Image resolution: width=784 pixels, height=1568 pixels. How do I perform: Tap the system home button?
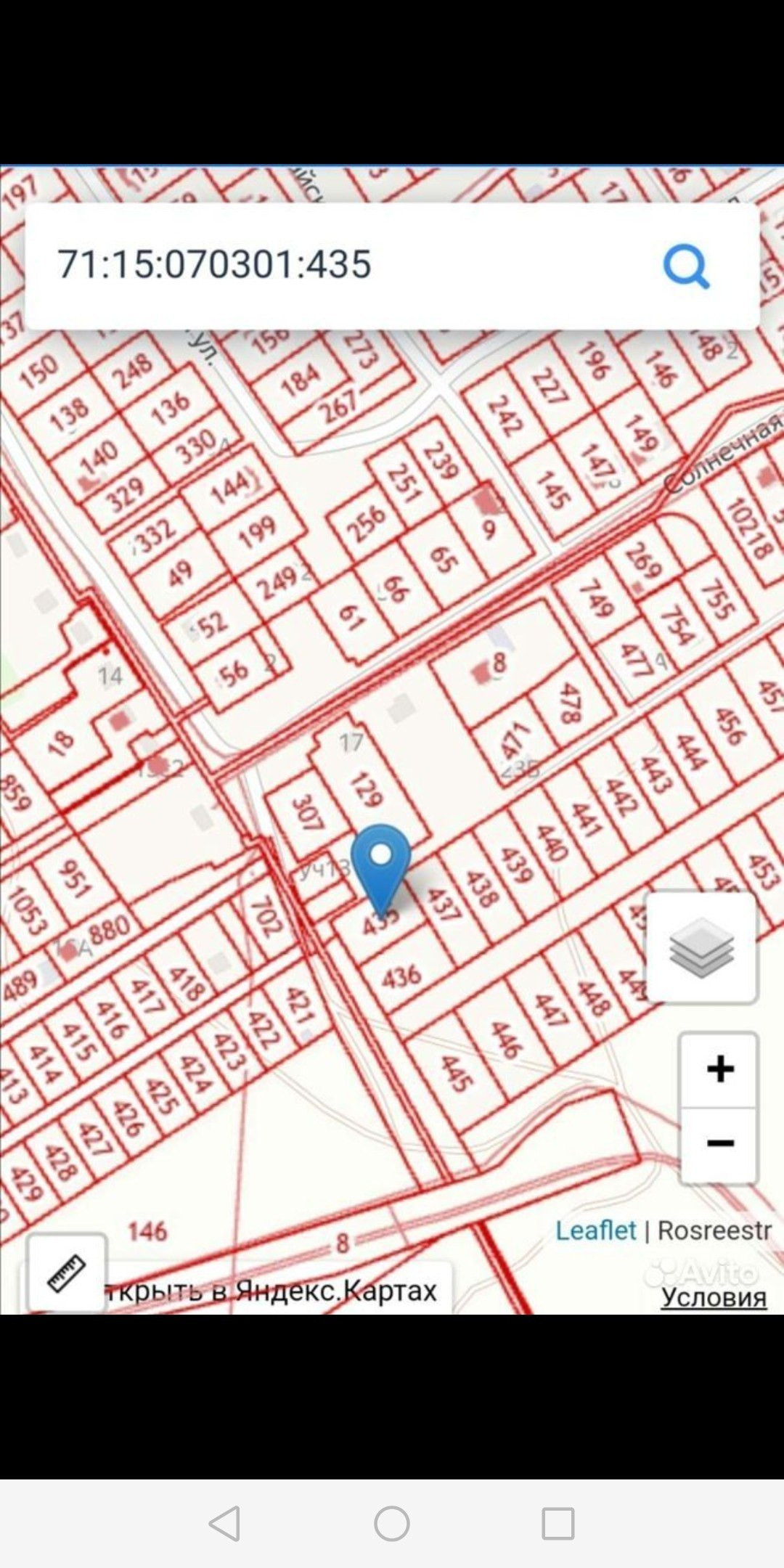click(392, 1523)
